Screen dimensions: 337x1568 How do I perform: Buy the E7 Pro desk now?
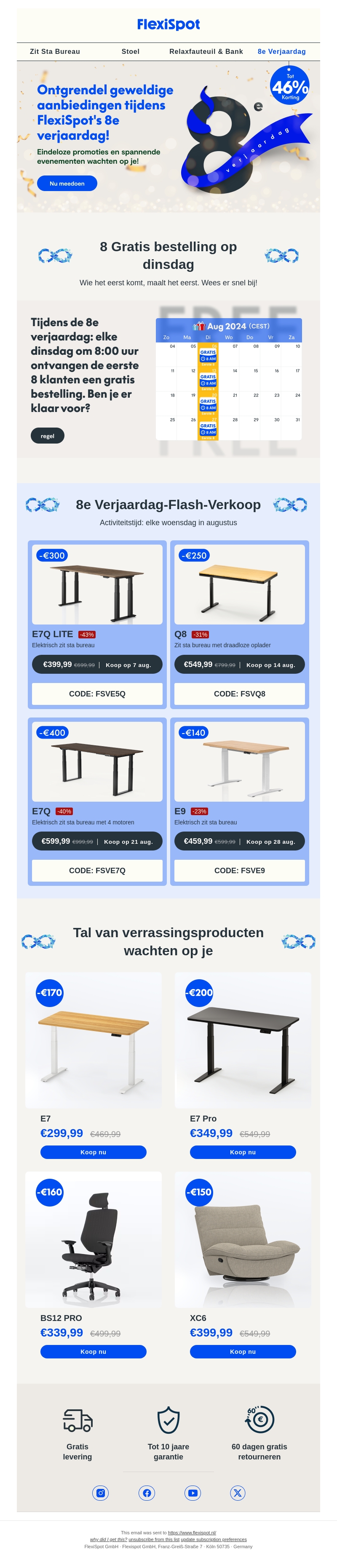coord(243,1152)
